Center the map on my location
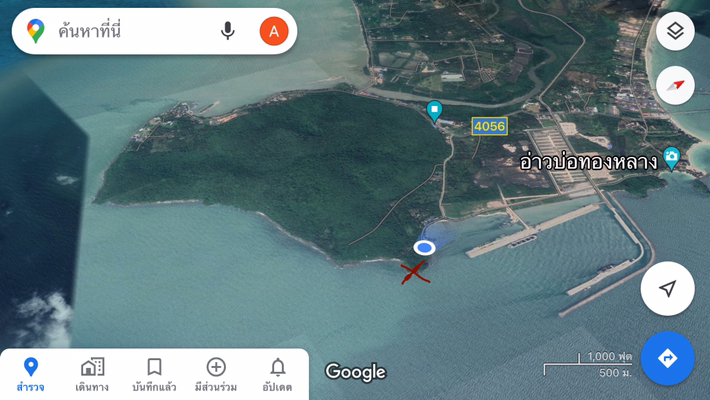 [x=668, y=289]
